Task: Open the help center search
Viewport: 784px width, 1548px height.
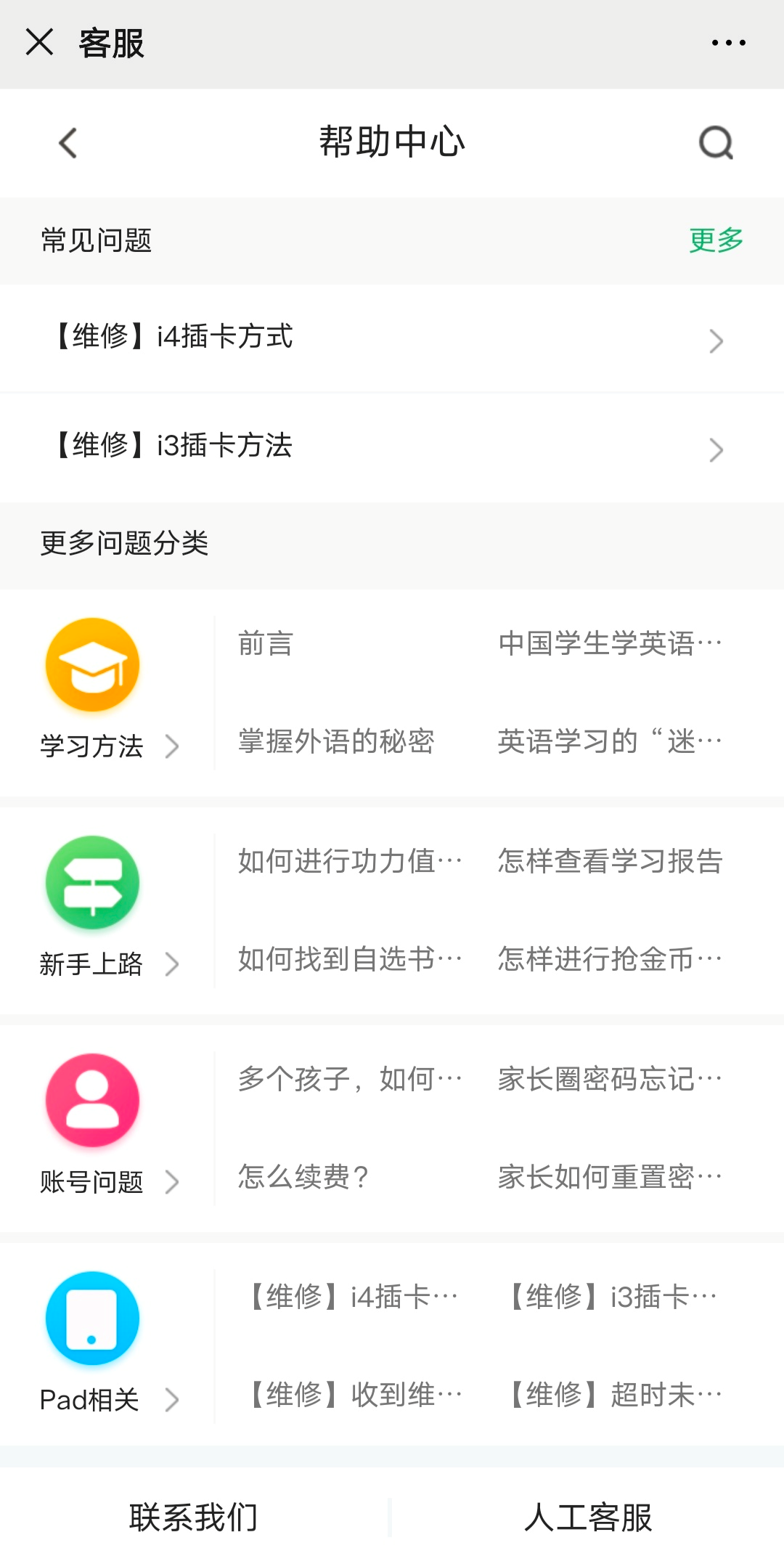Action: pyautogui.click(x=716, y=142)
